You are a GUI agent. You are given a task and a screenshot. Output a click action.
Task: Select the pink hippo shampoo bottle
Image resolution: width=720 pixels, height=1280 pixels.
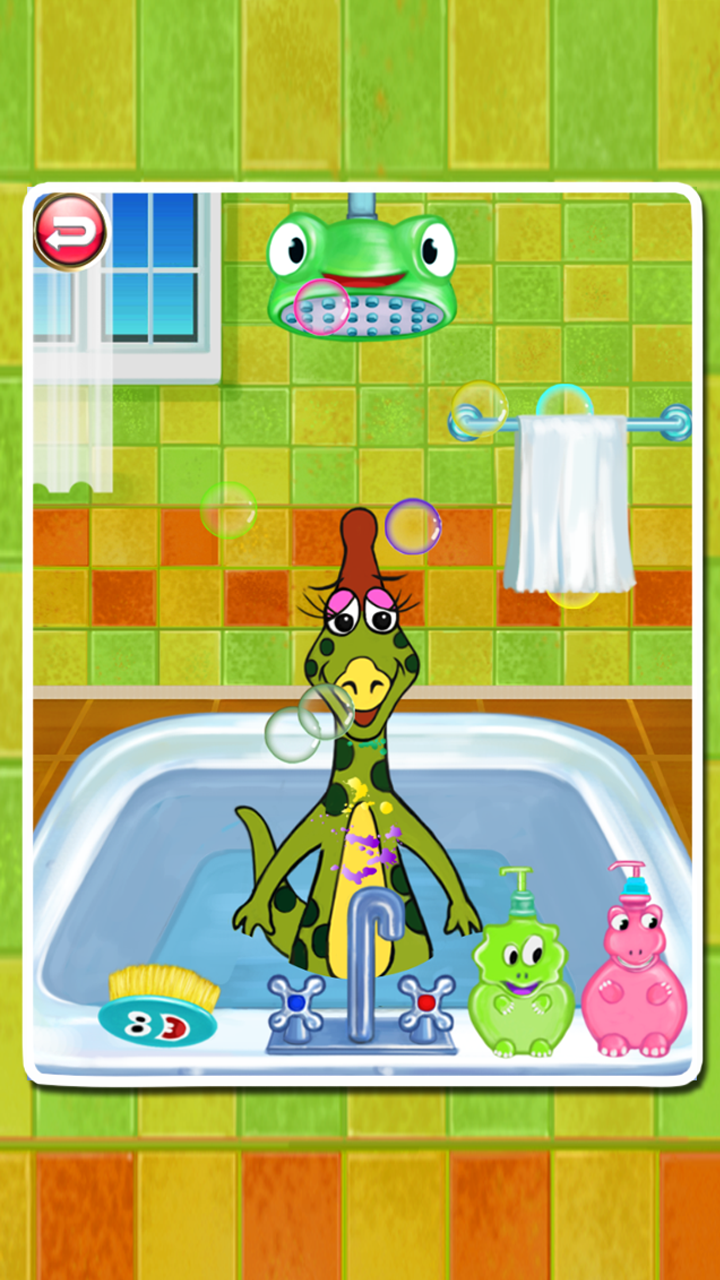coord(634,970)
